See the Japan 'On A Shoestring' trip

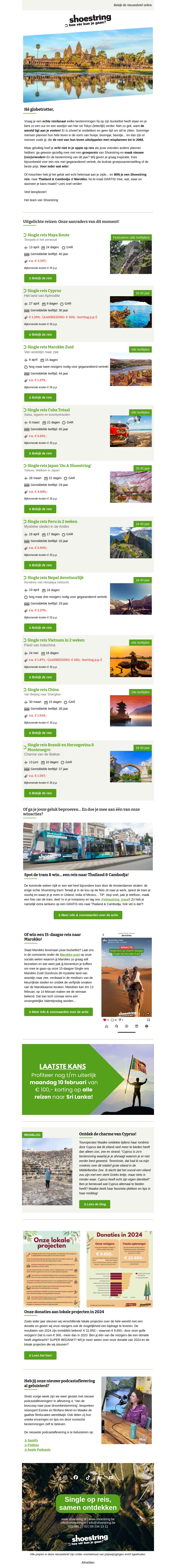[40, 509]
